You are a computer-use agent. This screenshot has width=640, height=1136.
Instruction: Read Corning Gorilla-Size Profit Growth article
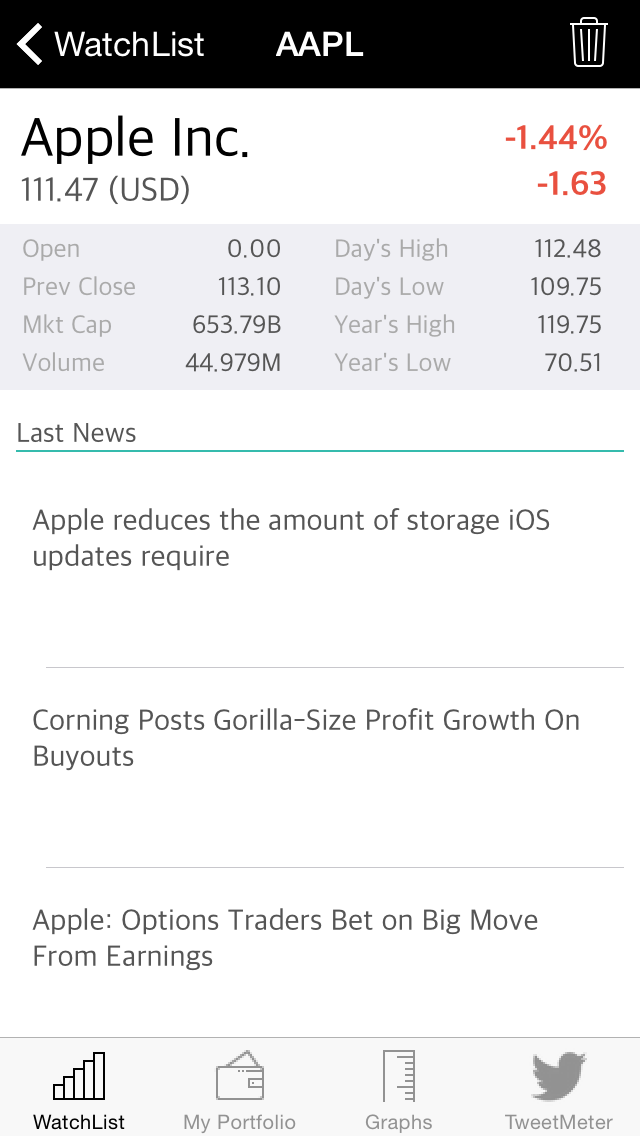pyautogui.click(x=320, y=767)
